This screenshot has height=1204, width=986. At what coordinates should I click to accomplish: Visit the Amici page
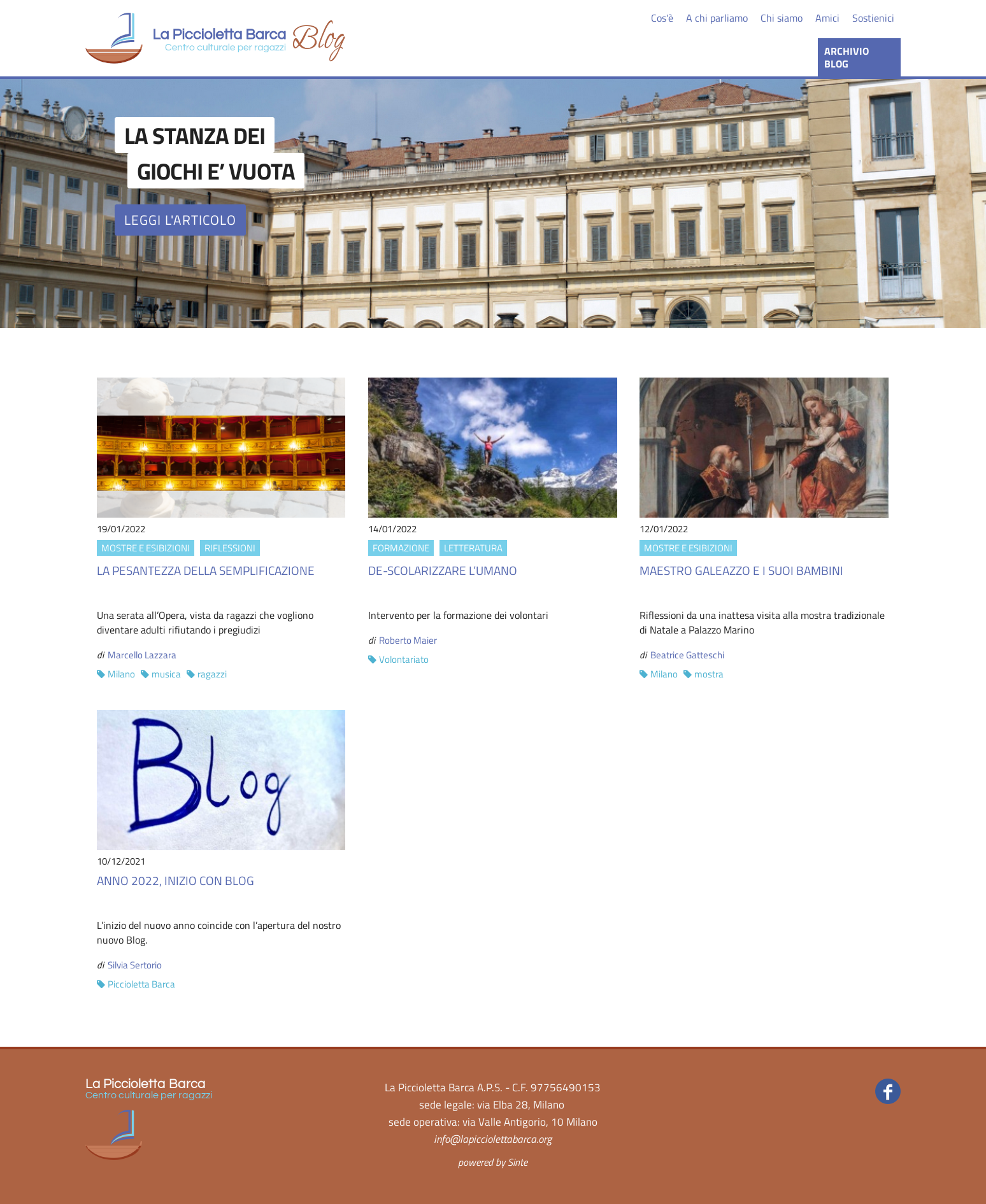tap(827, 18)
